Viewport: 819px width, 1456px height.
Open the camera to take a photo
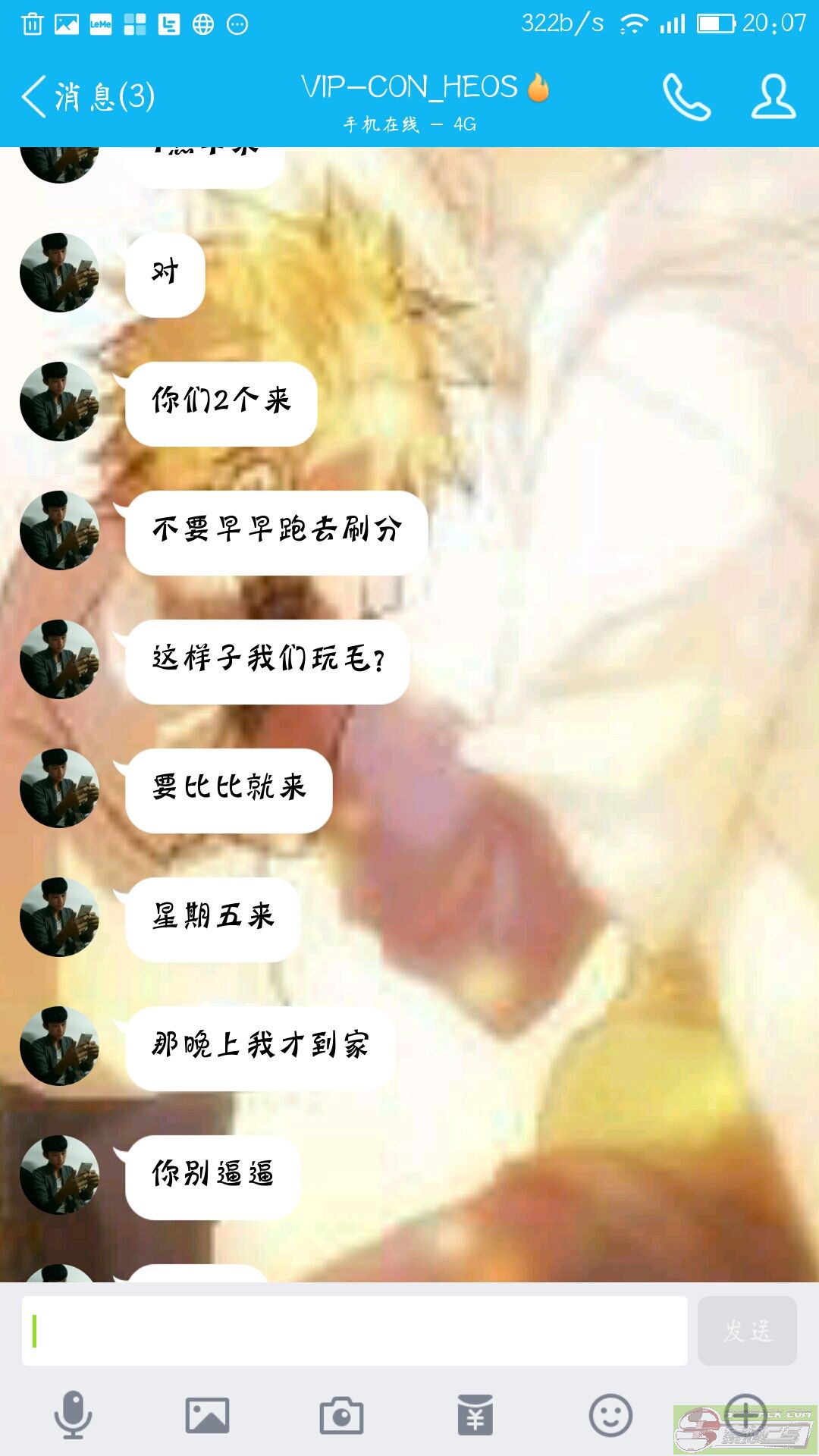[341, 1415]
